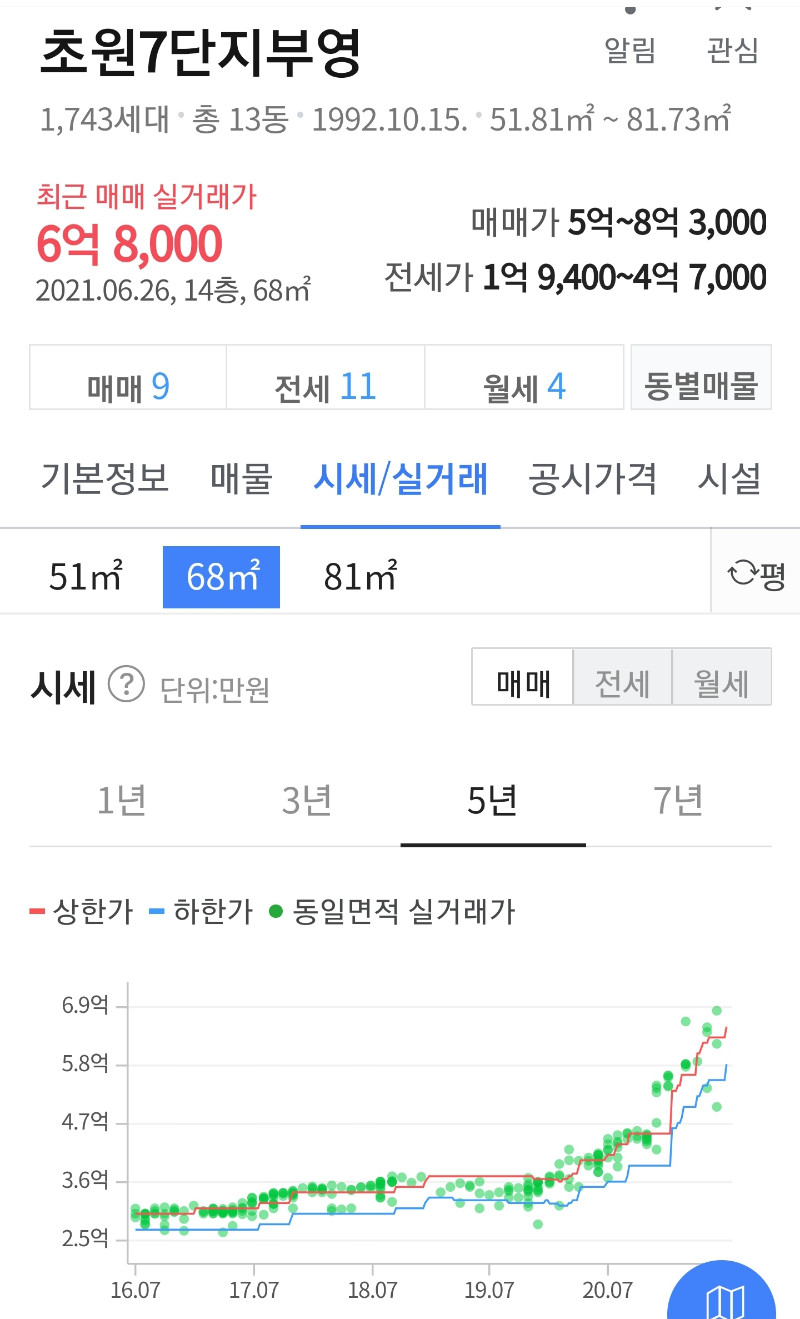Switch to the 공시가격 tab
This screenshot has width=800, height=1319.
(592, 479)
